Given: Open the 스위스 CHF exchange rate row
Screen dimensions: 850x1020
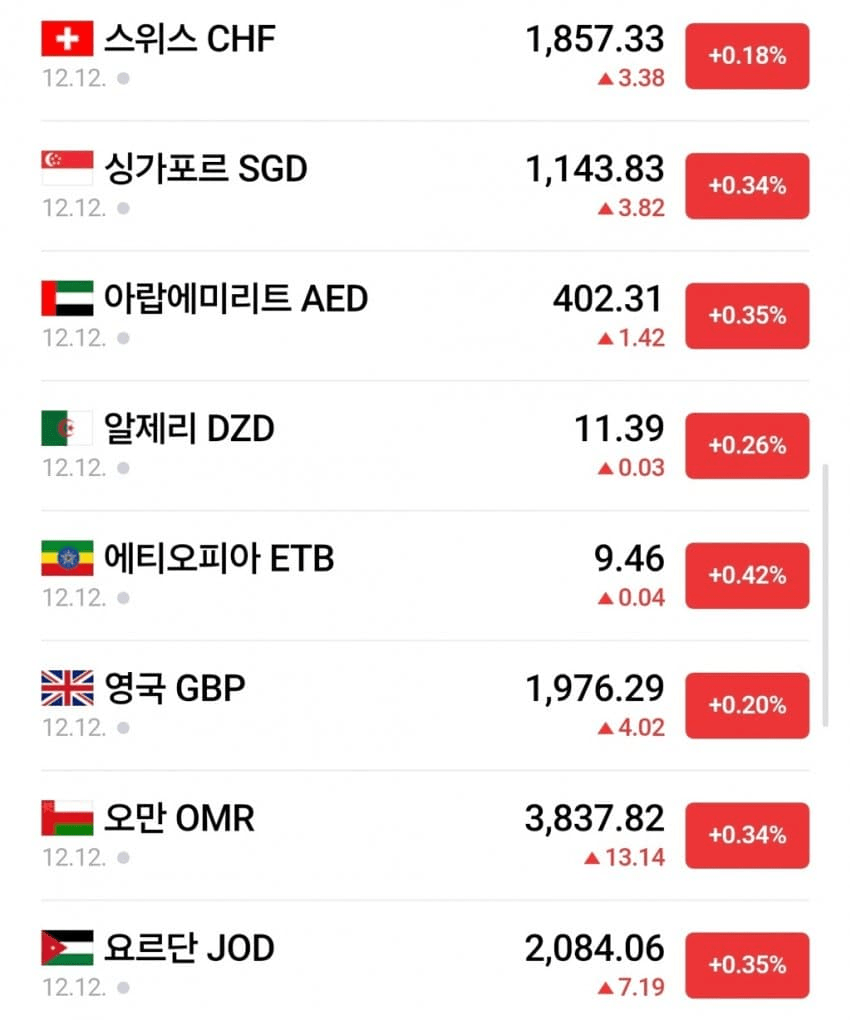Looking at the screenshot, I should 190,40.
